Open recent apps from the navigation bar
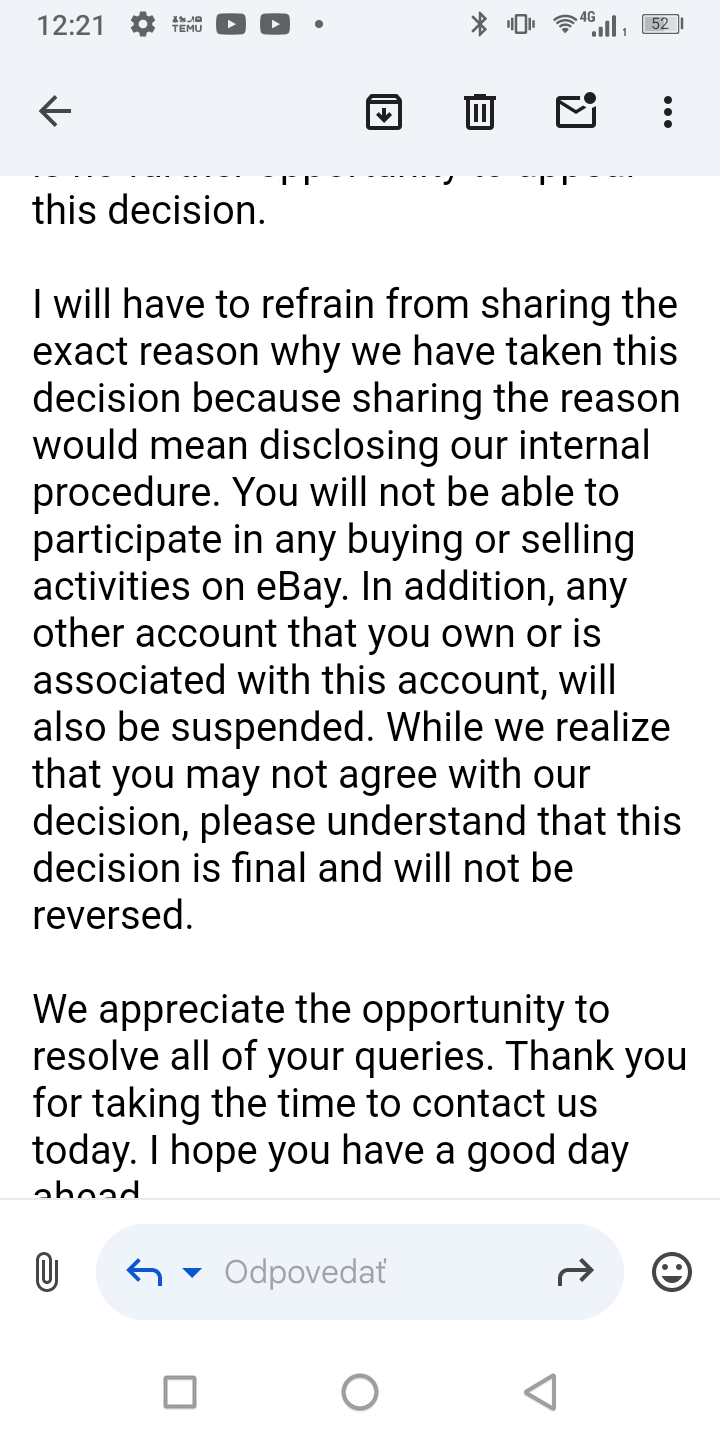Image resolution: width=720 pixels, height=1440 pixels. pos(180,1391)
